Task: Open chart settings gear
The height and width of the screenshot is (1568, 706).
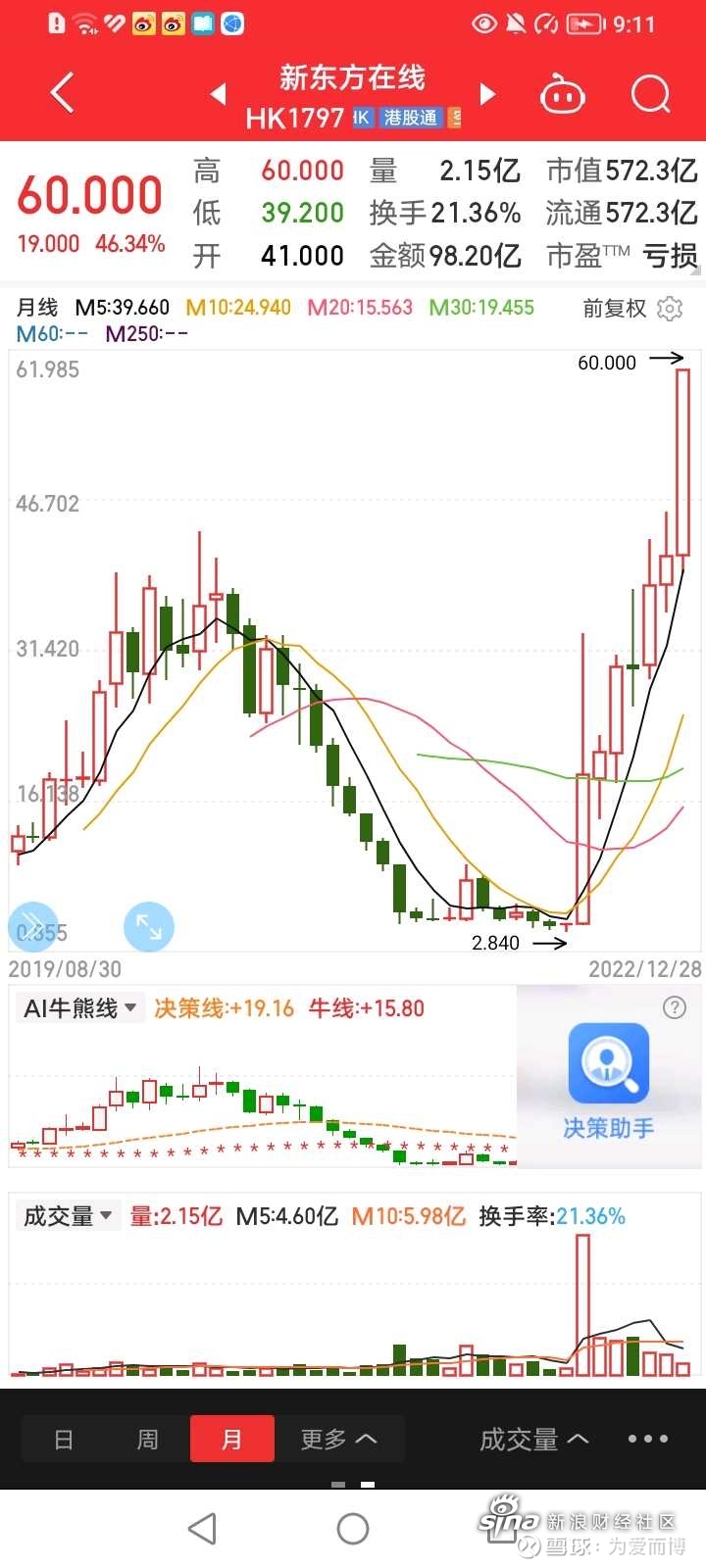Action: 670,309
